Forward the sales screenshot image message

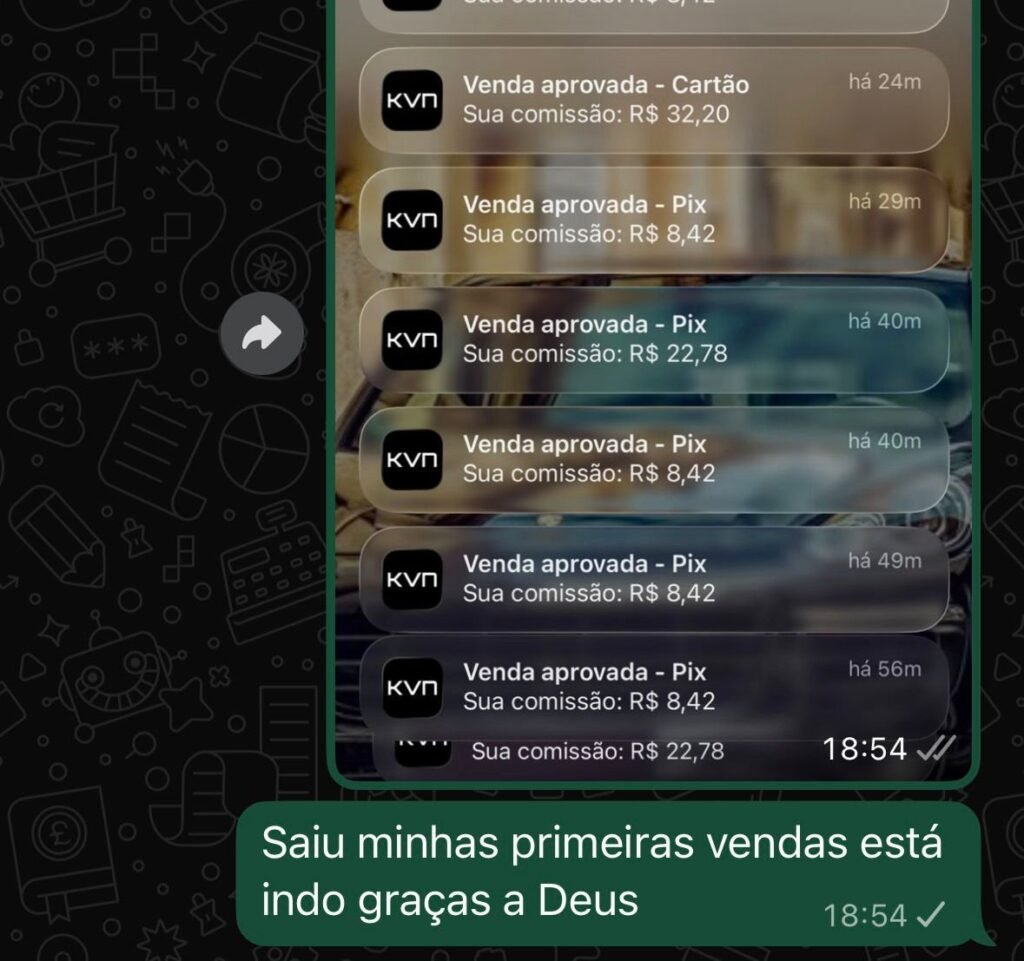click(x=262, y=335)
